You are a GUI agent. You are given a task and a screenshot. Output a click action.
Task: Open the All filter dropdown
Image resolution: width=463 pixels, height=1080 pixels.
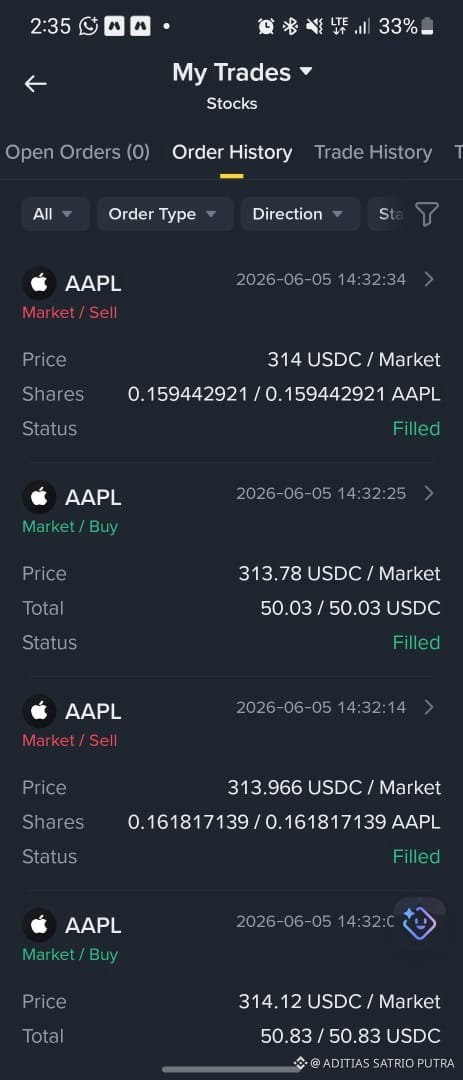[55, 214]
